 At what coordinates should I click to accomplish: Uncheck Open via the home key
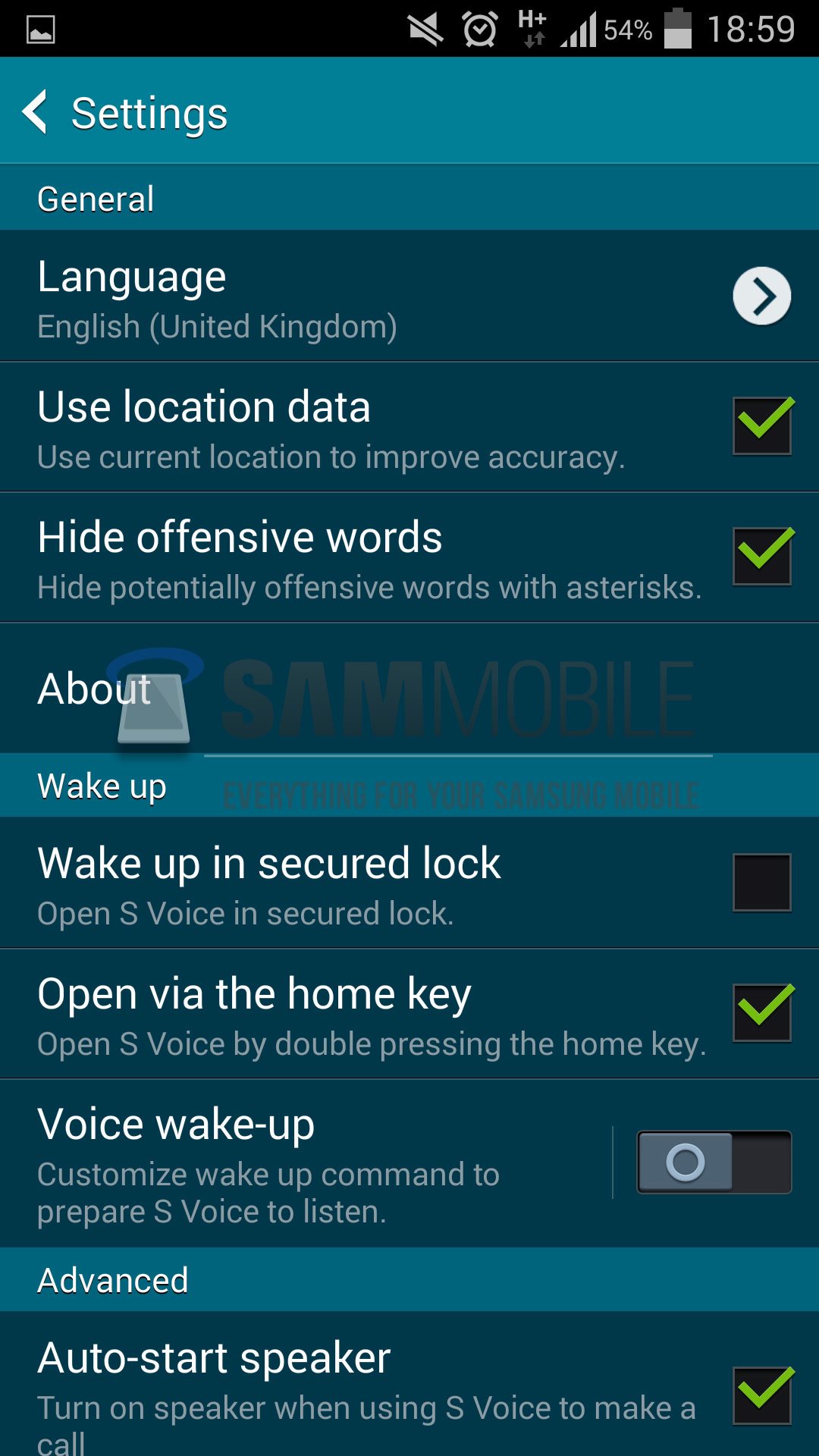point(762,1012)
